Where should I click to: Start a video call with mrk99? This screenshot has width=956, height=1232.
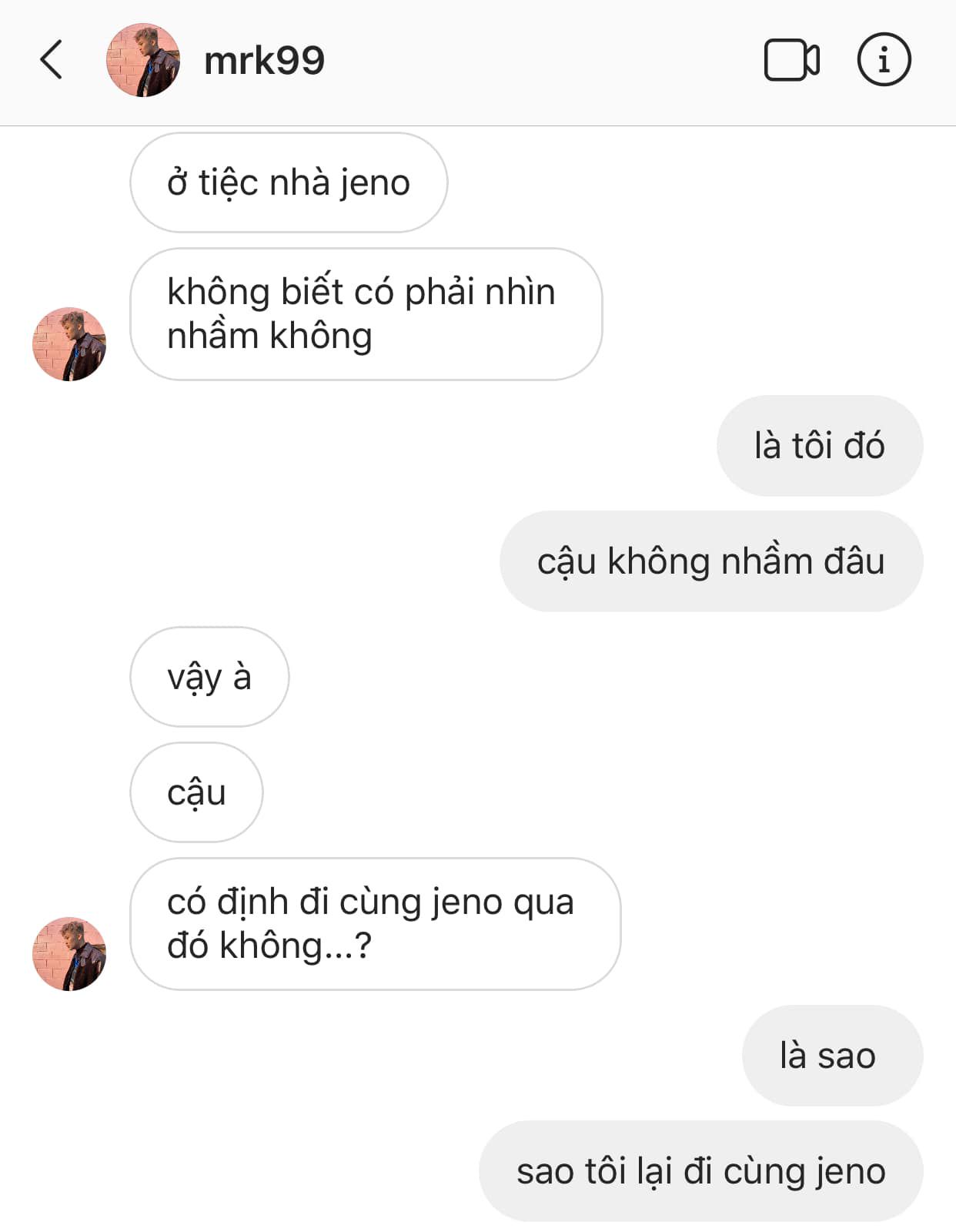pyautogui.click(x=791, y=60)
